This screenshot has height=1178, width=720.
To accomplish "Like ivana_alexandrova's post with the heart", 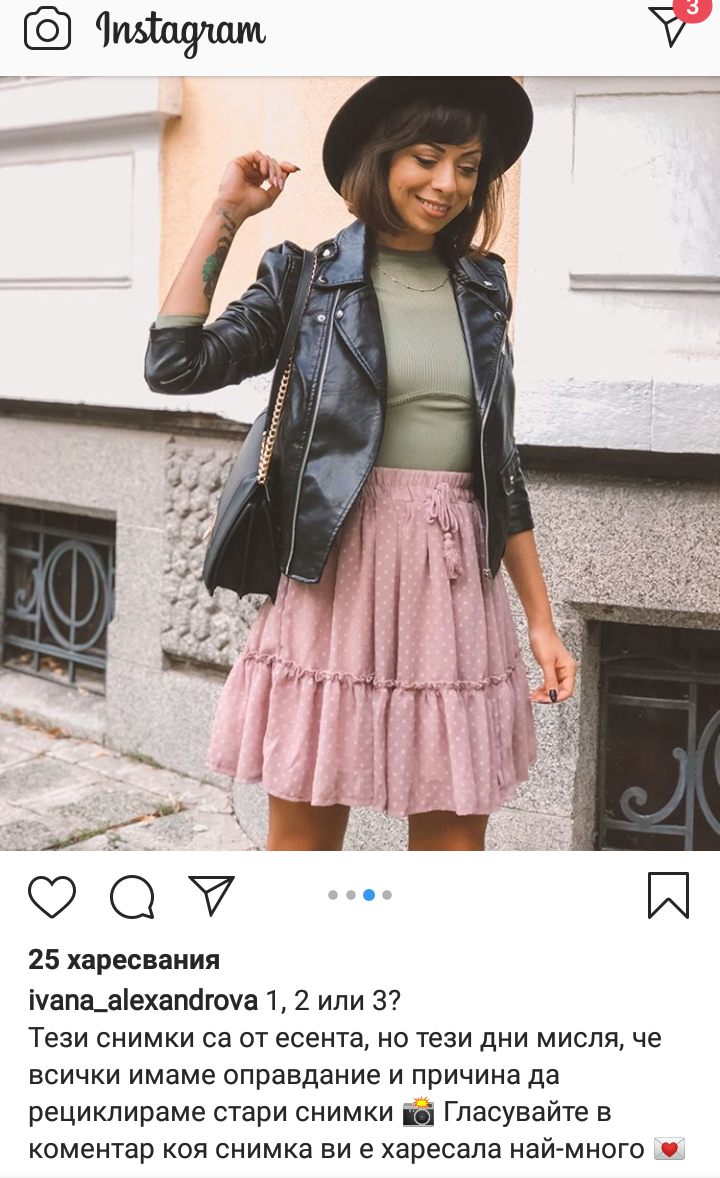I will pyautogui.click(x=52, y=896).
